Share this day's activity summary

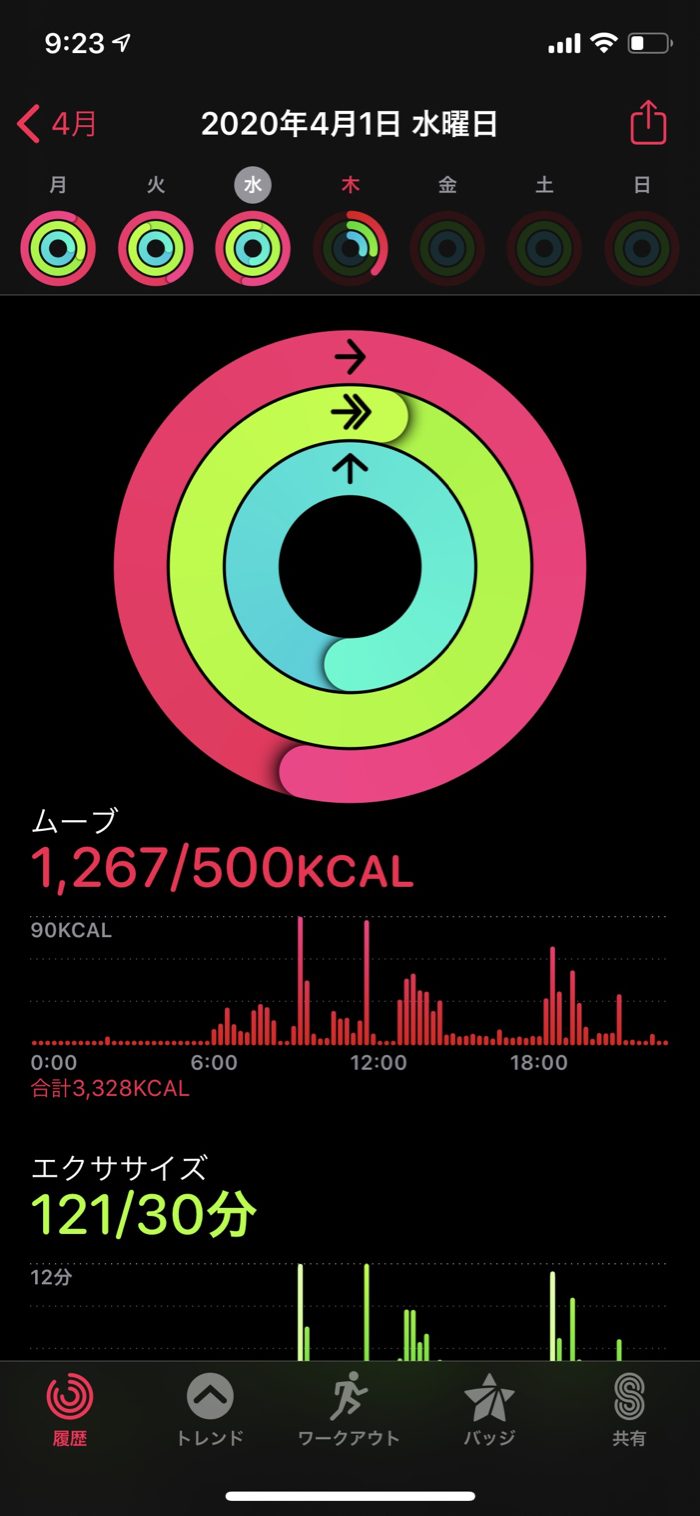647,124
